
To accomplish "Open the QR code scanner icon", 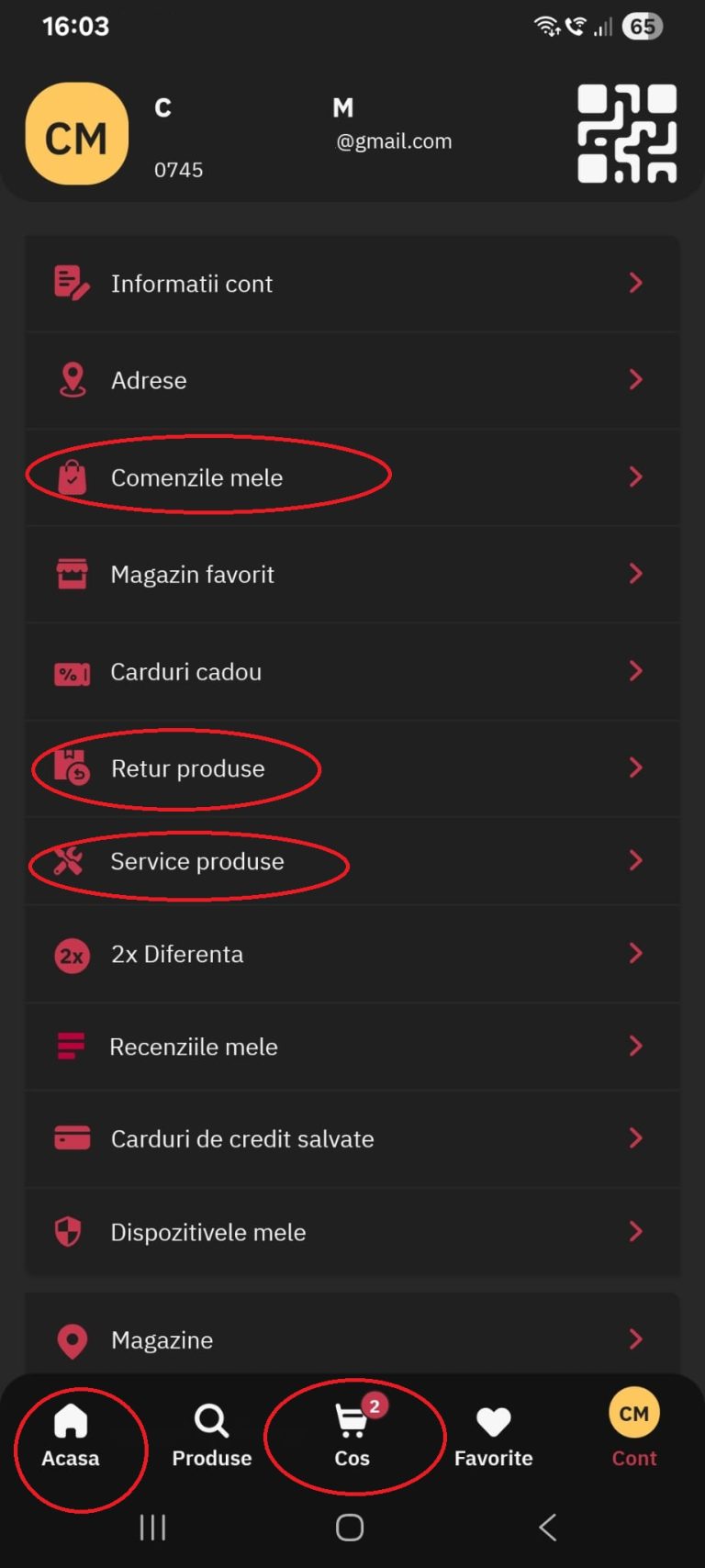I will click(626, 134).
